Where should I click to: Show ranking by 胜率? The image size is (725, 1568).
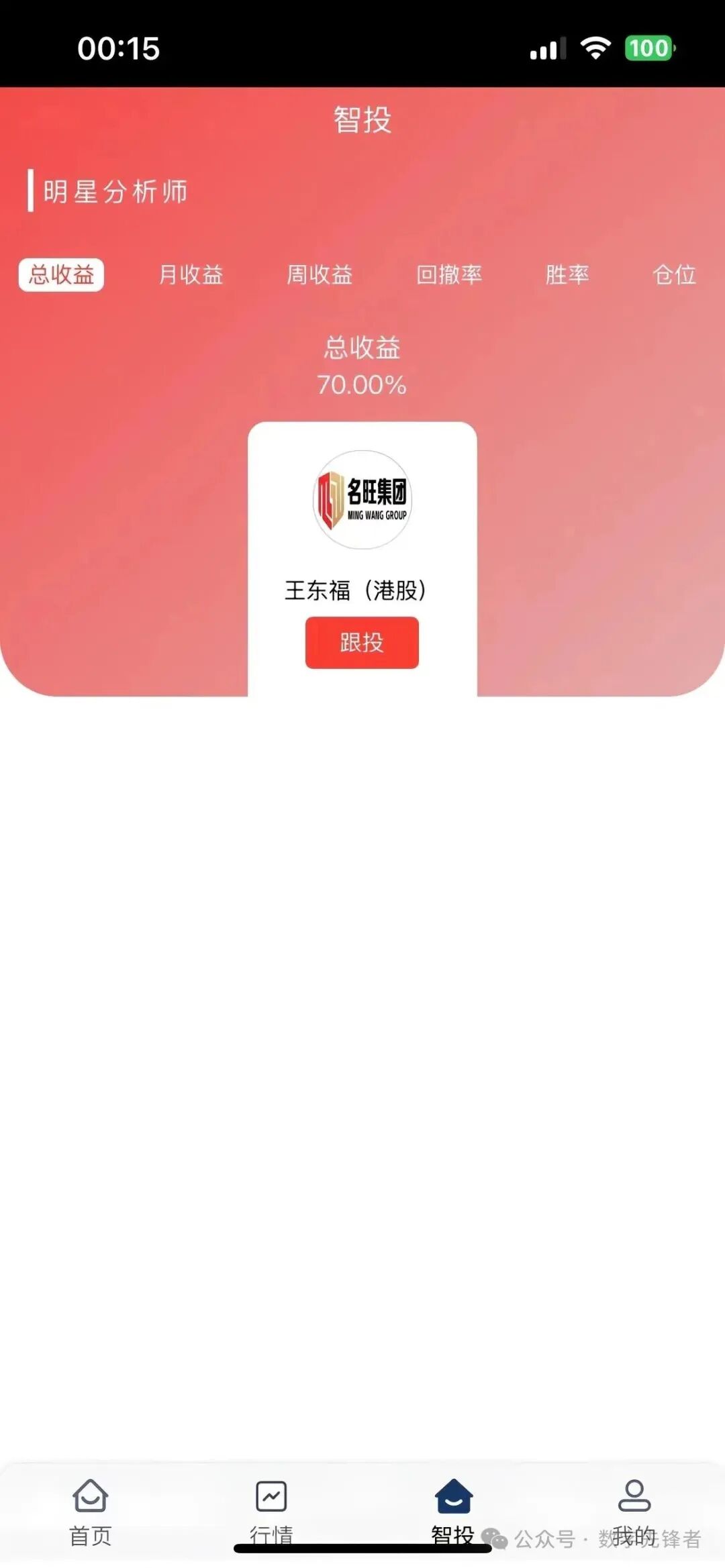click(x=567, y=274)
